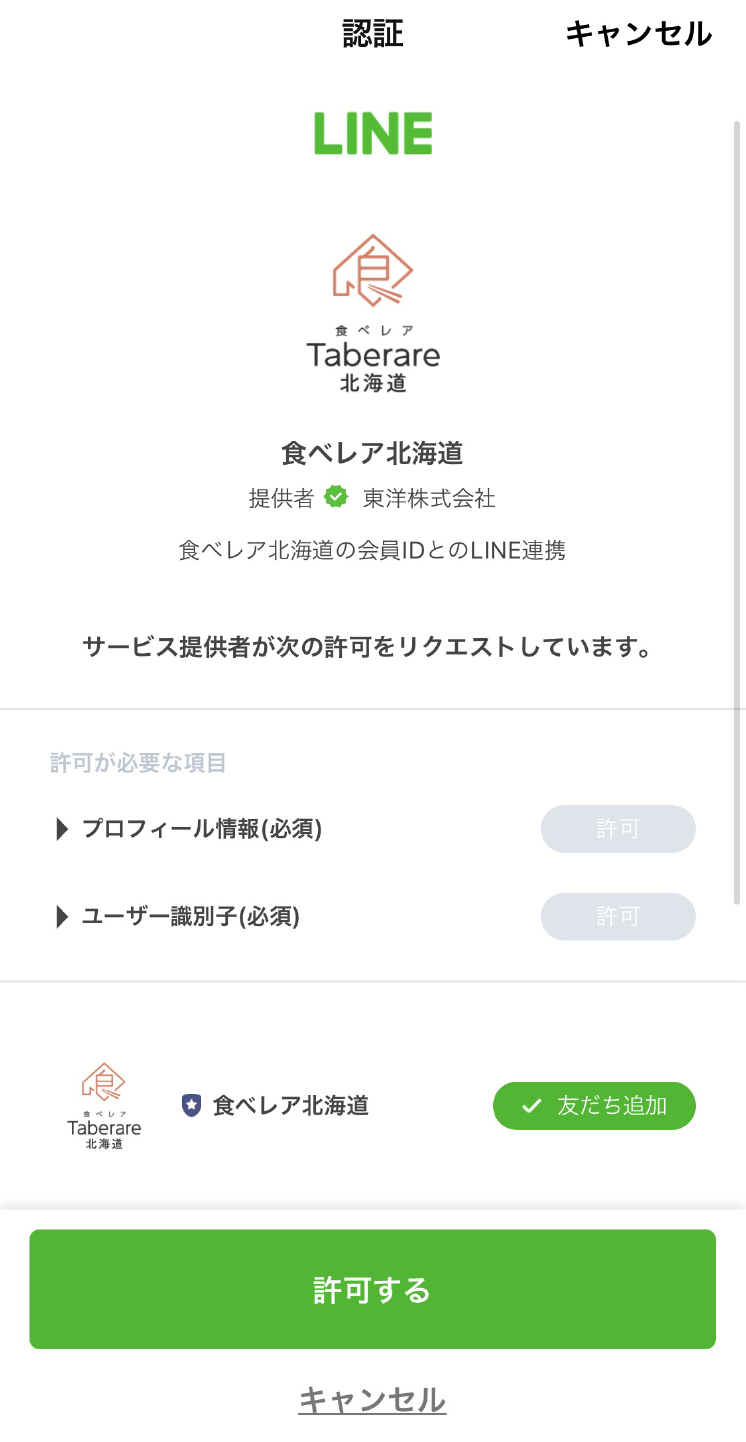The width and height of the screenshot is (746, 1442).
Task: Expand the ユーザー識別子(必須) details
Action: (60, 916)
